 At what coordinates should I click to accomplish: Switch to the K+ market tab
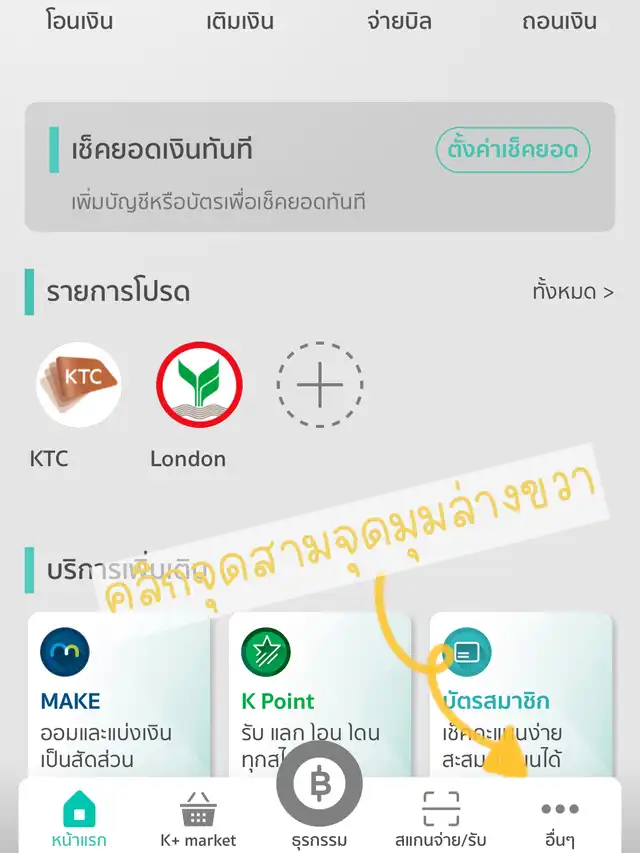coord(198,820)
